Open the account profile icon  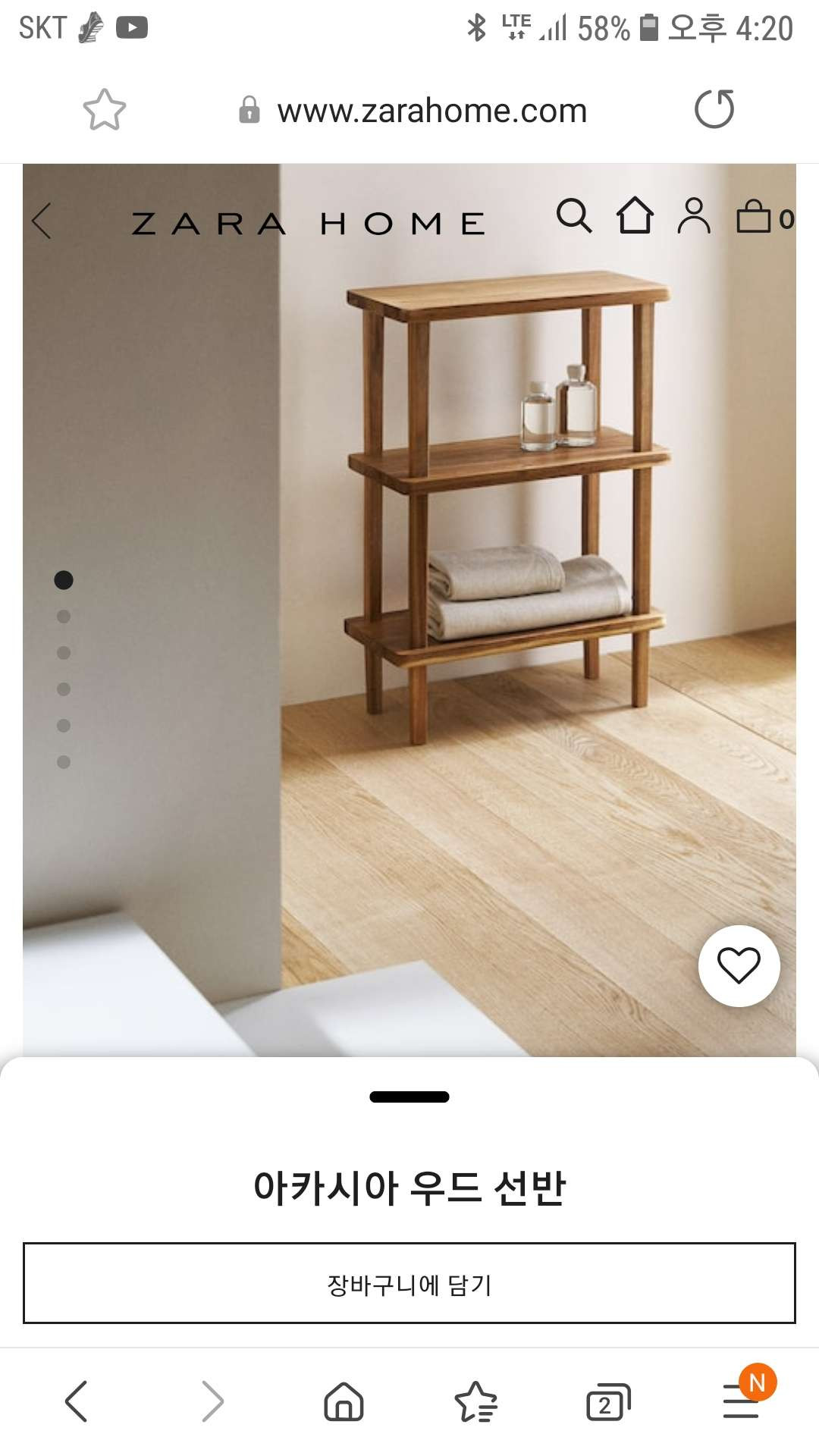pos(693,216)
